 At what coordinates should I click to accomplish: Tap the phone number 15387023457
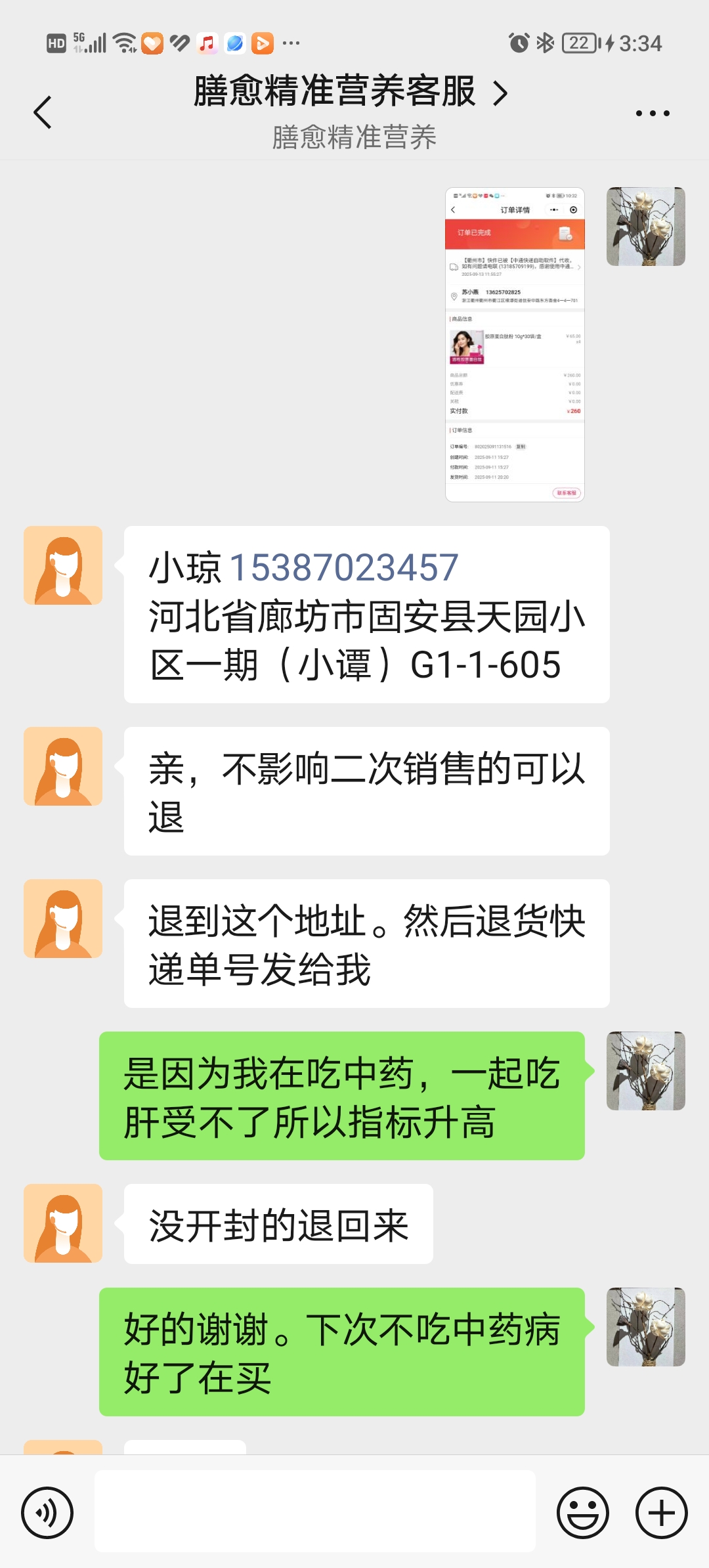343,567
